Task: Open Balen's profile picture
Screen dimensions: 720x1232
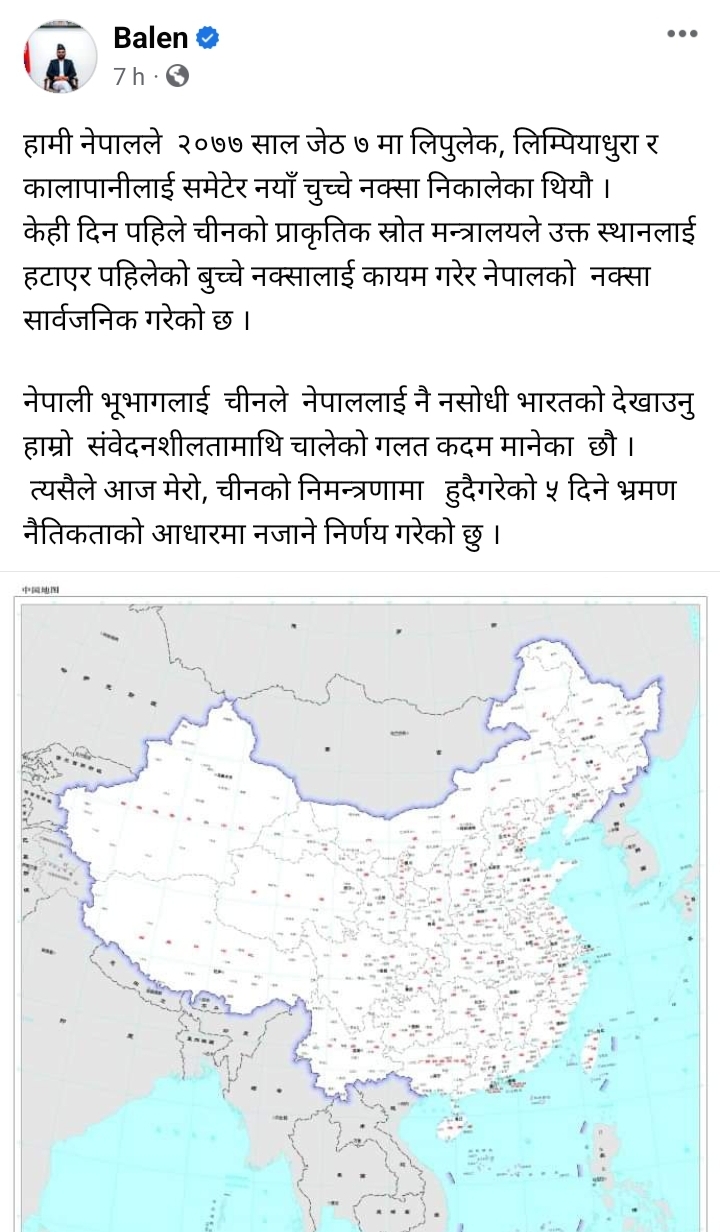Action: 60,56
